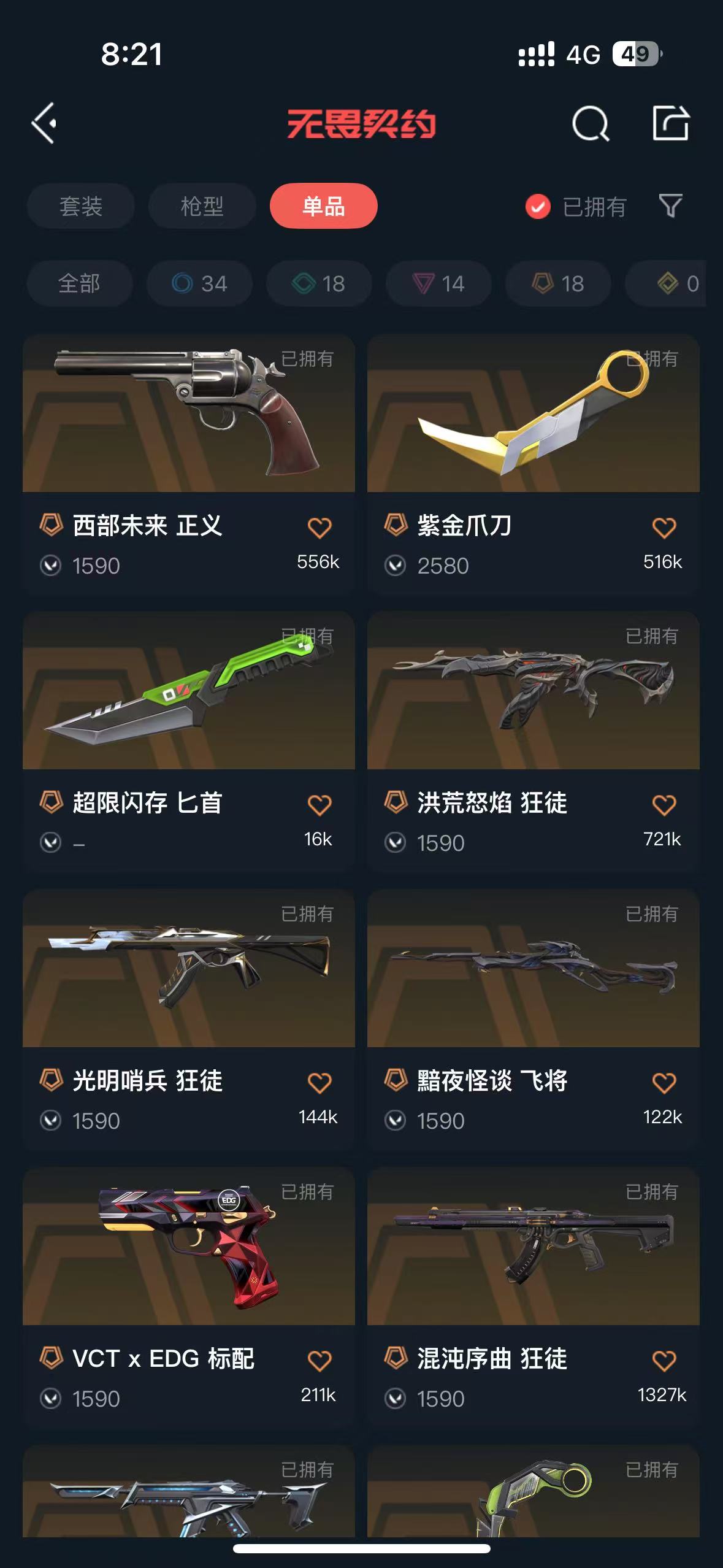Go back using the back arrow
This screenshot has width=723, height=1568.
44,123
